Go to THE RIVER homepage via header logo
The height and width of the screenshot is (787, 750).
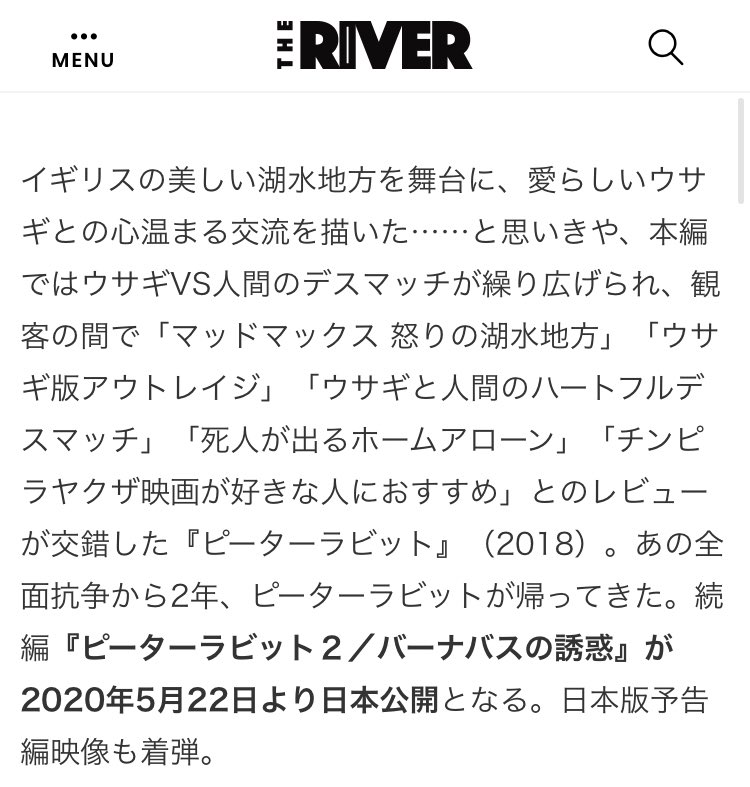[x=374, y=46]
